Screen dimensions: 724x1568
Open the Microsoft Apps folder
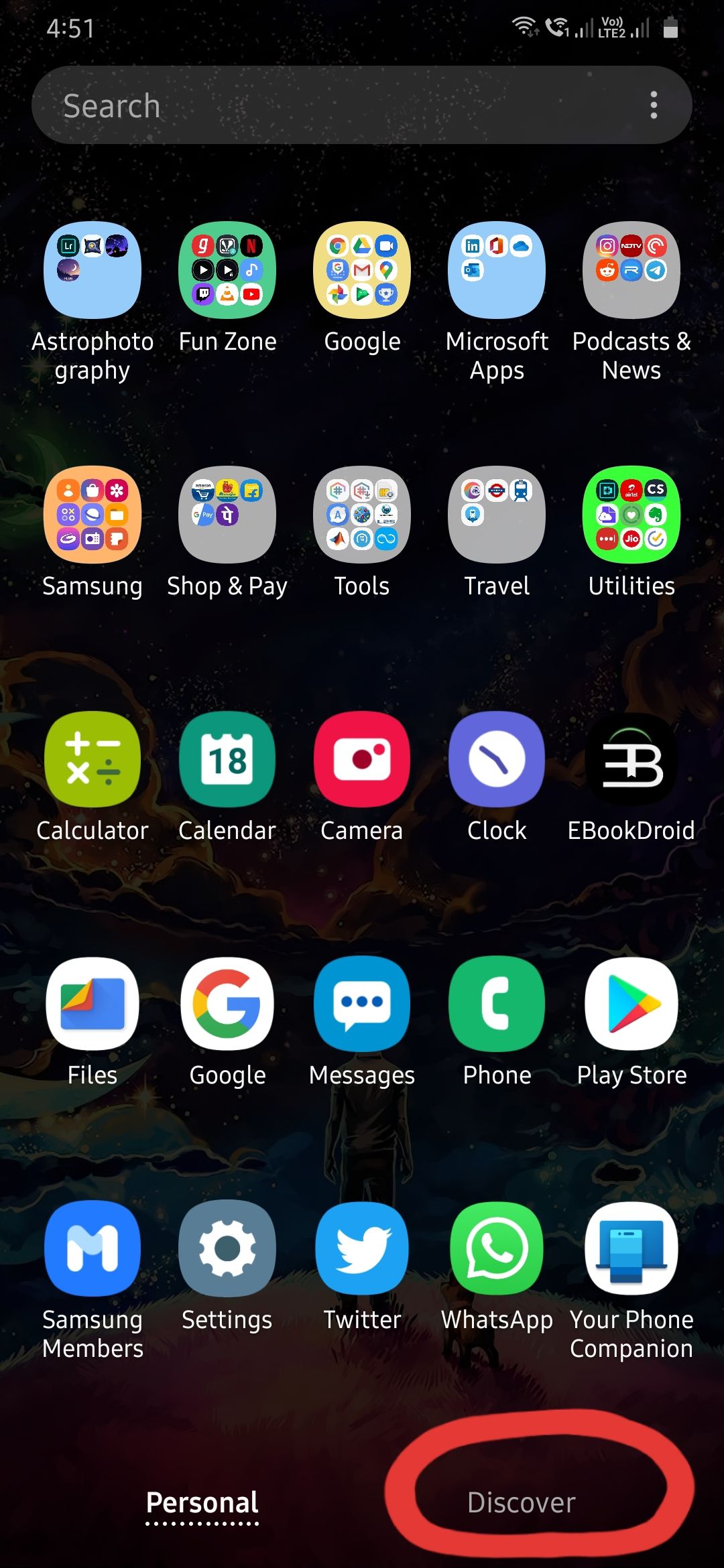[497, 270]
